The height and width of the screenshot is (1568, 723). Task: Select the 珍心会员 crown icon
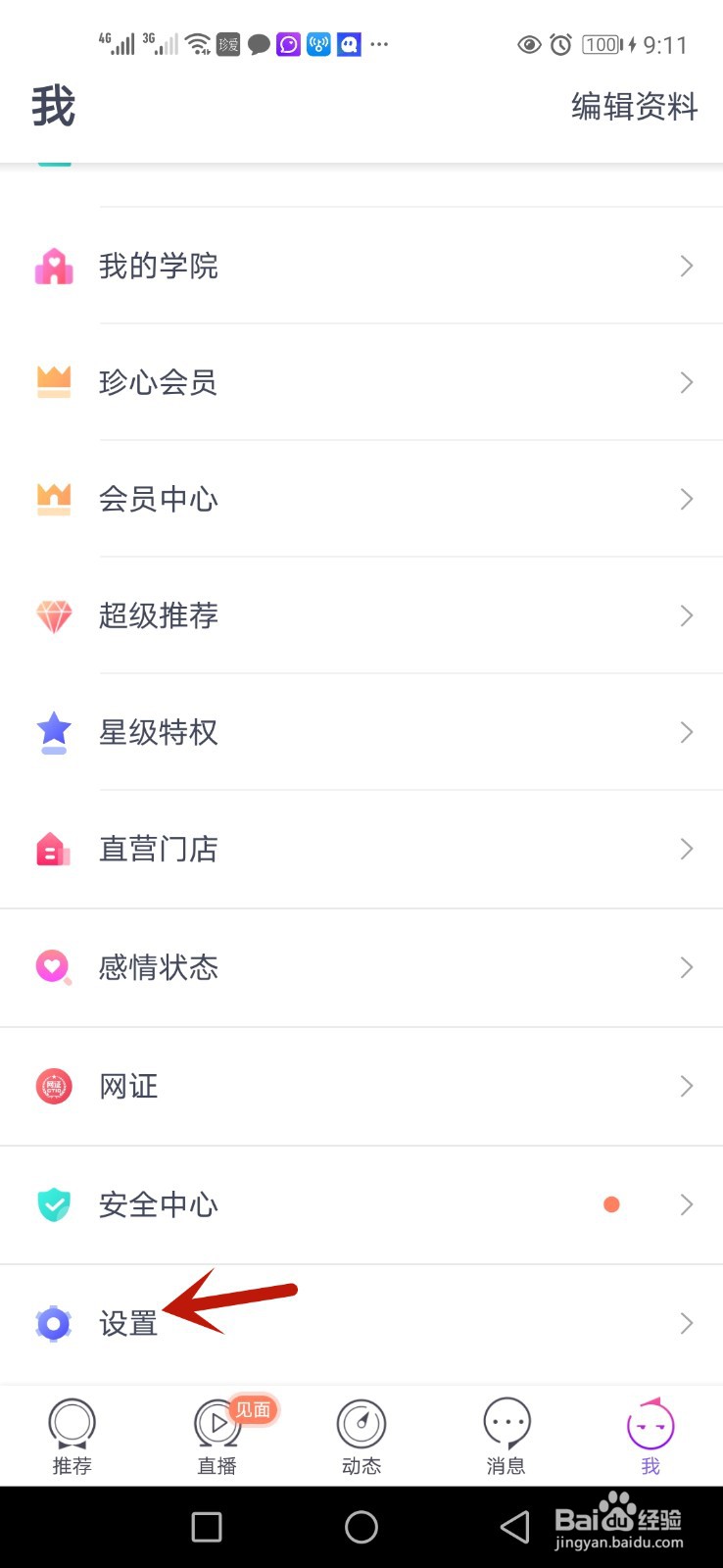click(x=54, y=382)
